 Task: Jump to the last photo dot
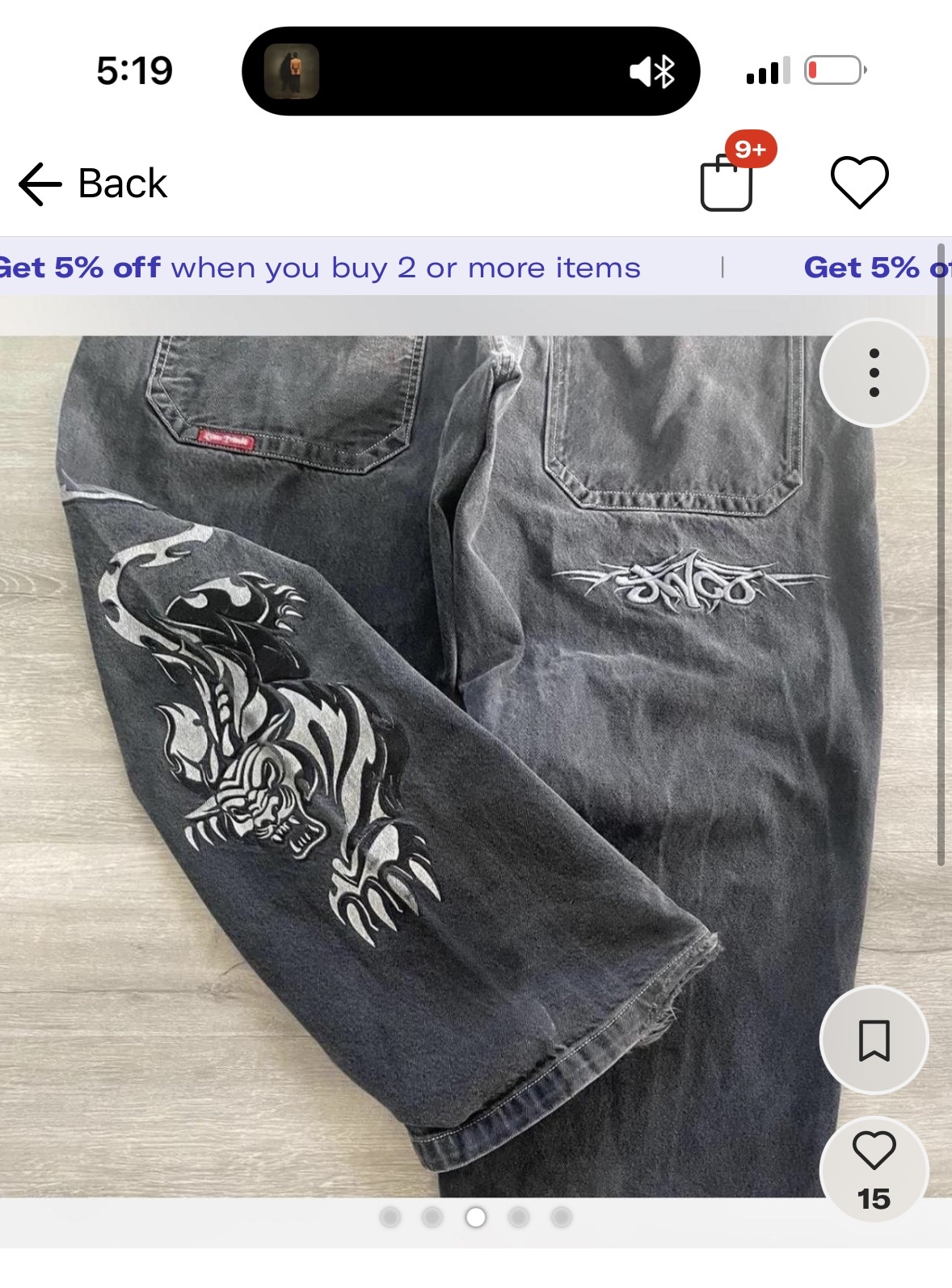tap(562, 1217)
